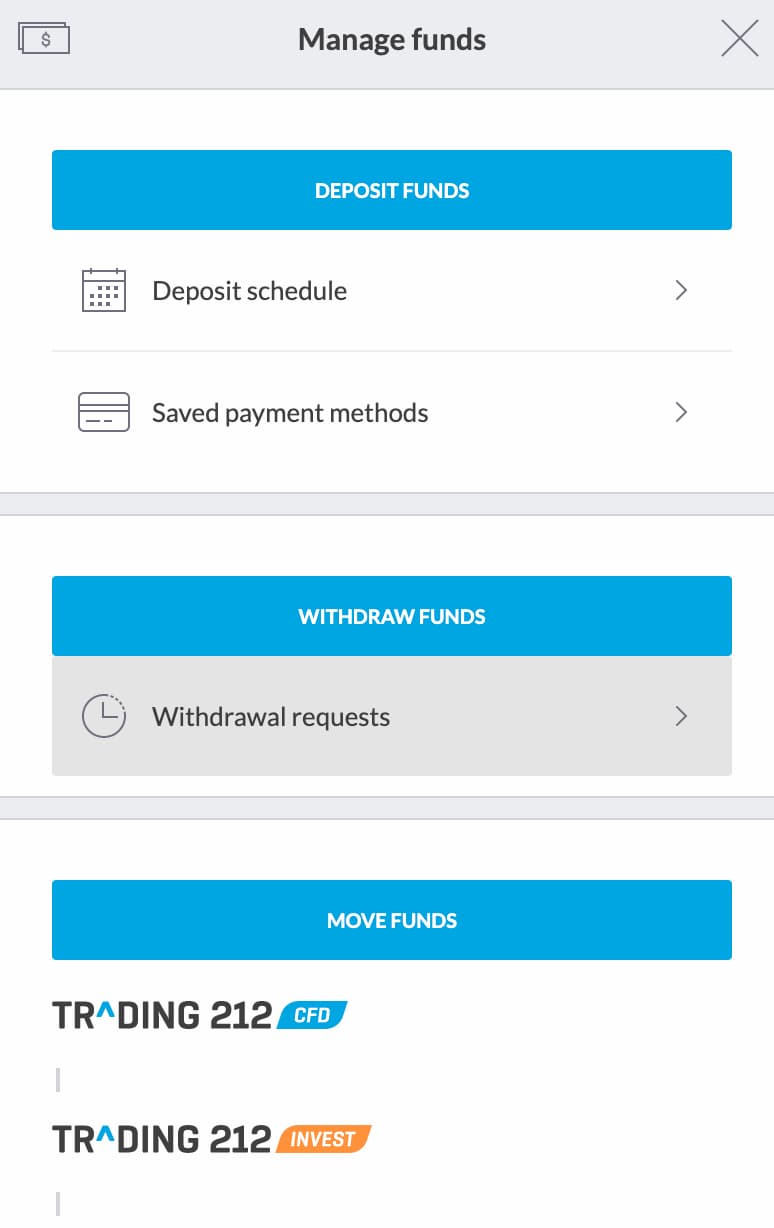Open Deposit schedule
The width and height of the screenshot is (774, 1228).
(392, 291)
